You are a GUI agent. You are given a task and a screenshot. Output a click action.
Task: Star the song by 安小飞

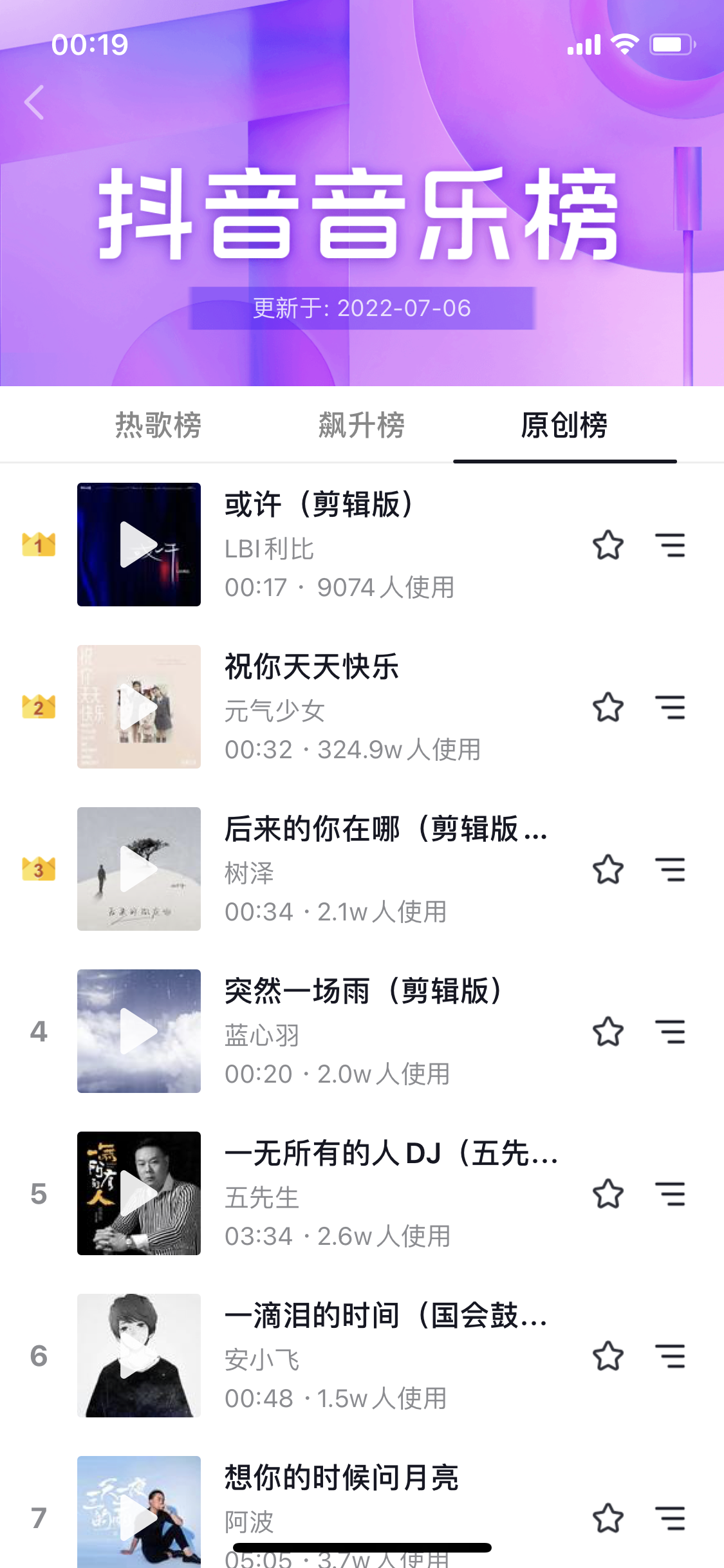pos(608,1356)
